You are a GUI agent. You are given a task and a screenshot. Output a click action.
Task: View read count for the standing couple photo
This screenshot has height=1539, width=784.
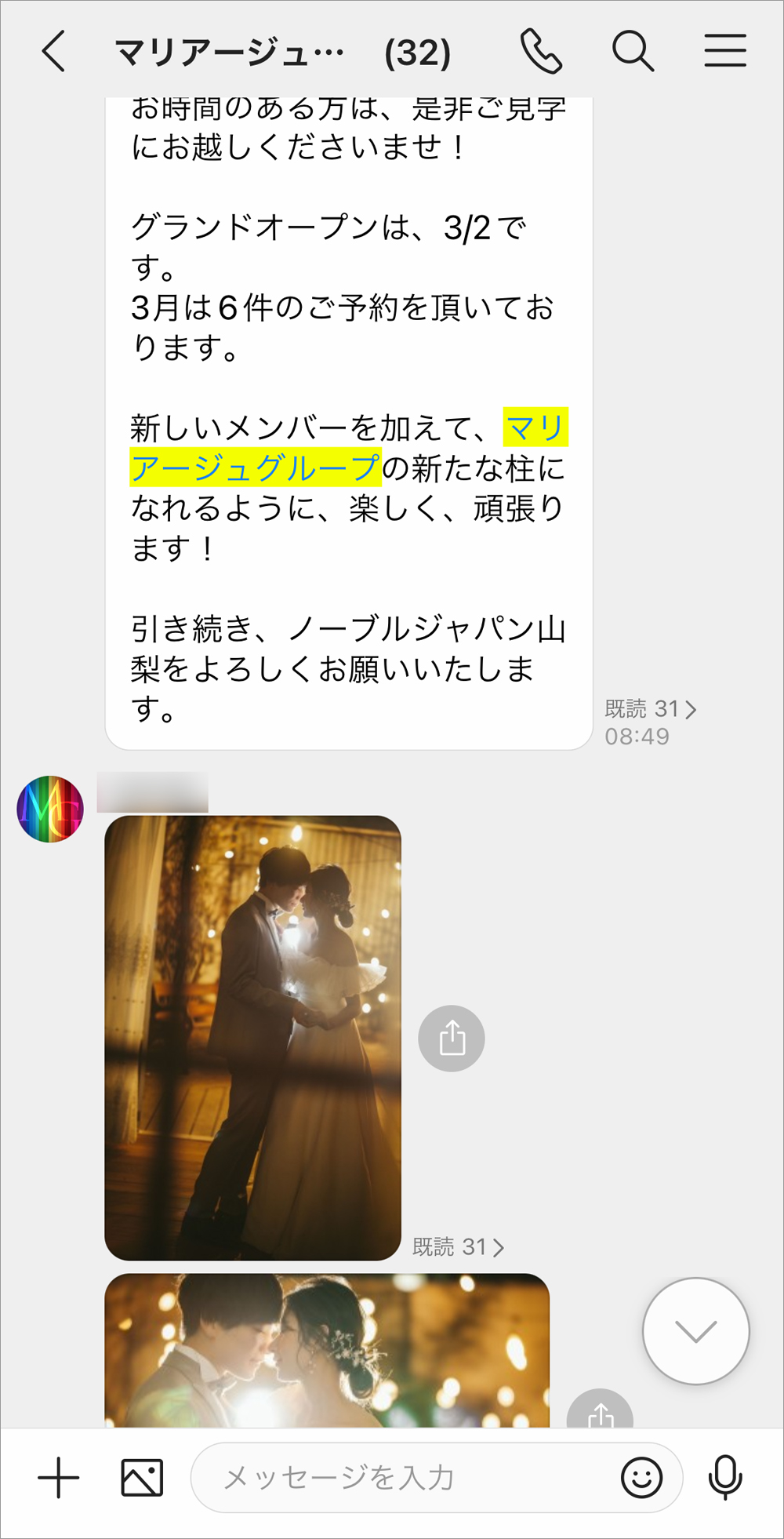point(458,1246)
